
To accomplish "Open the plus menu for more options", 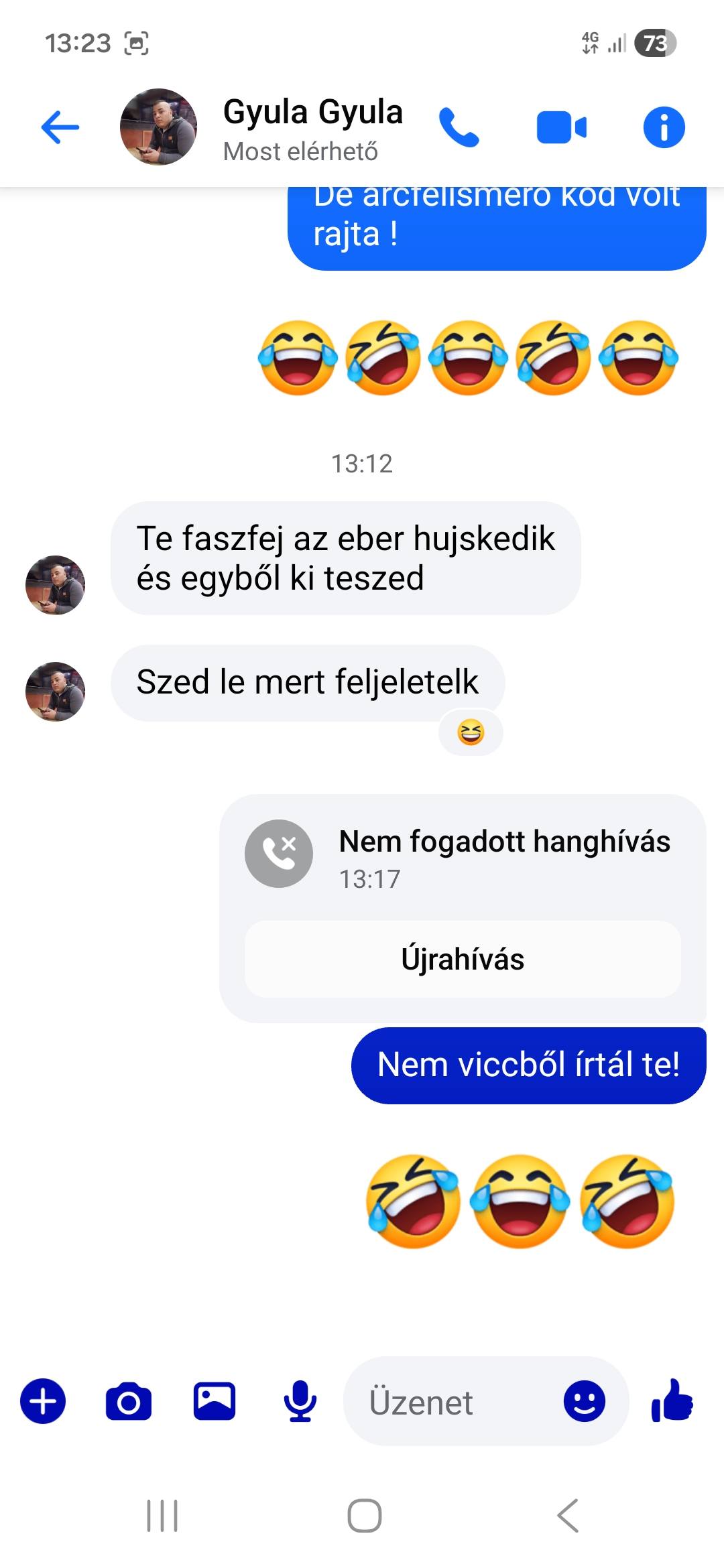I will click(x=43, y=1400).
